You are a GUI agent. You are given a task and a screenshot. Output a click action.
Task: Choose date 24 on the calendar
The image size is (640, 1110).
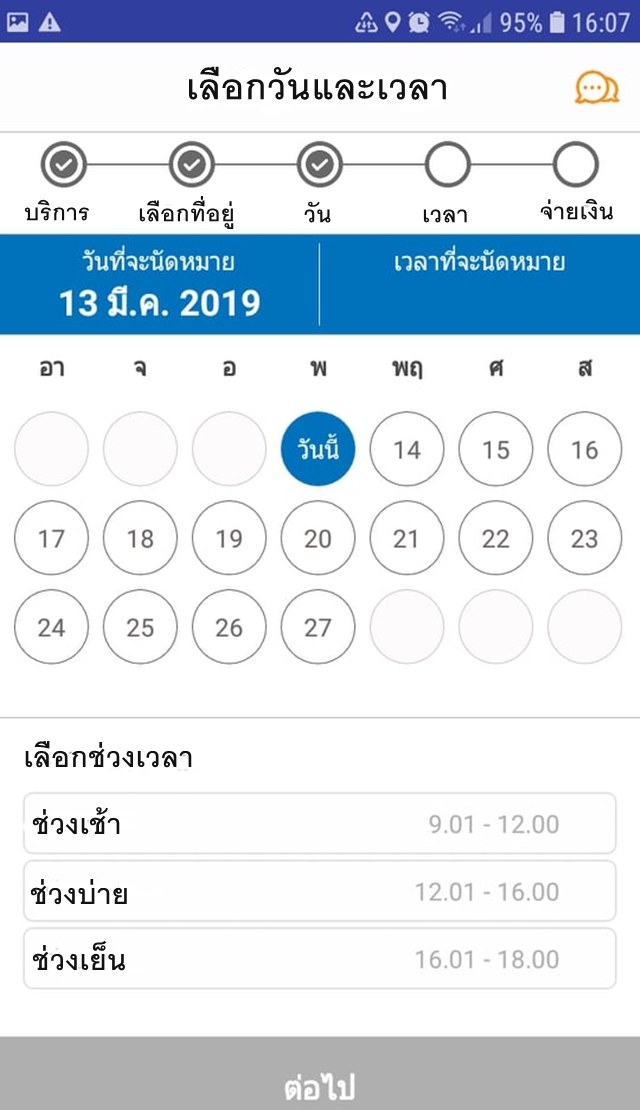[x=52, y=626]
